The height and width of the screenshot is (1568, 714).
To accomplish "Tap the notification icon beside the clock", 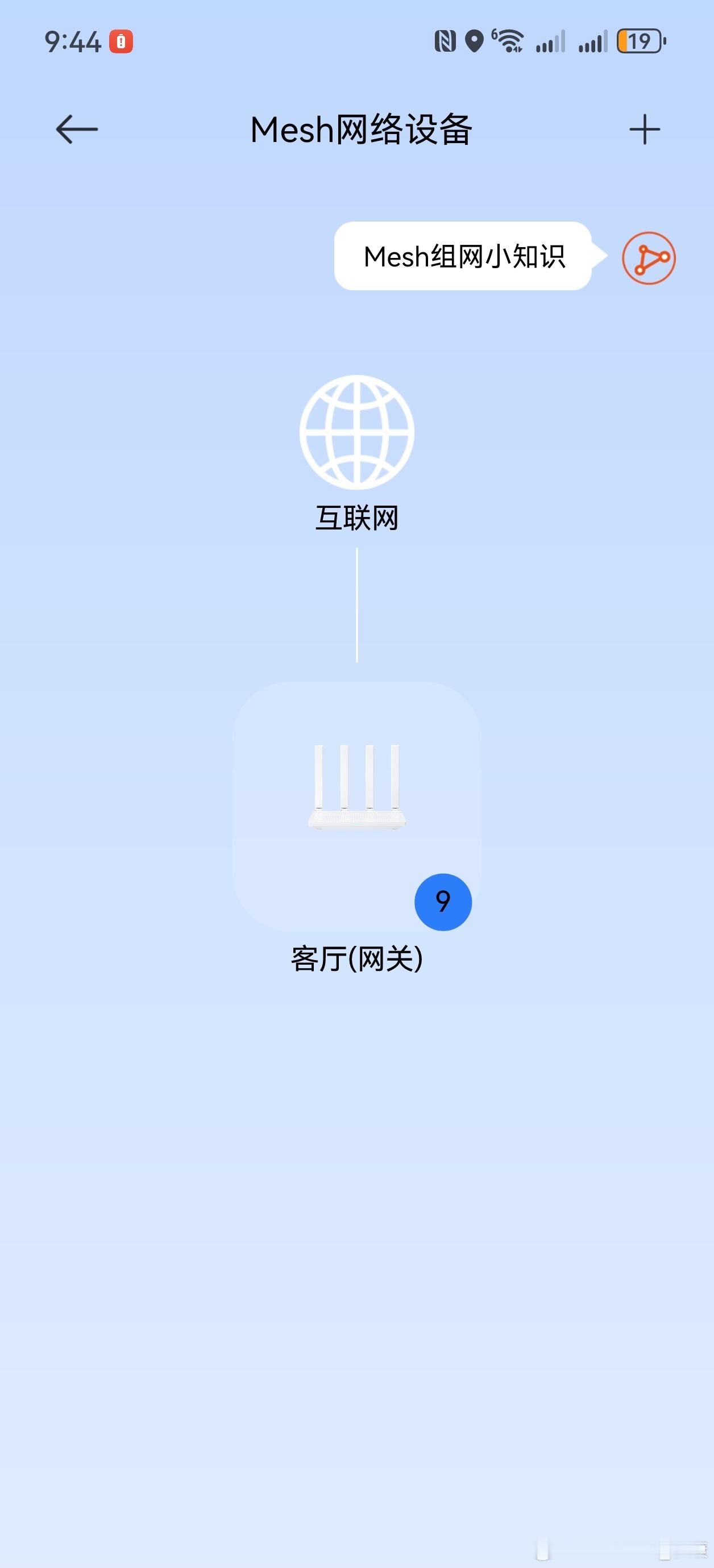I will coord(121,40).
